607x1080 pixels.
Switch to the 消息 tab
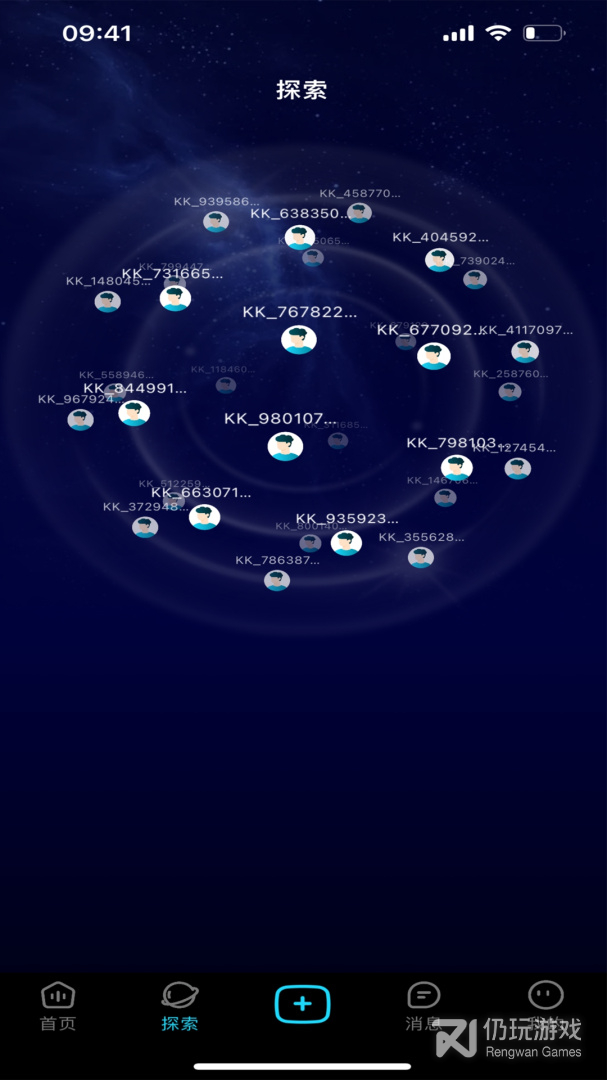click(x=423, y=1005)
